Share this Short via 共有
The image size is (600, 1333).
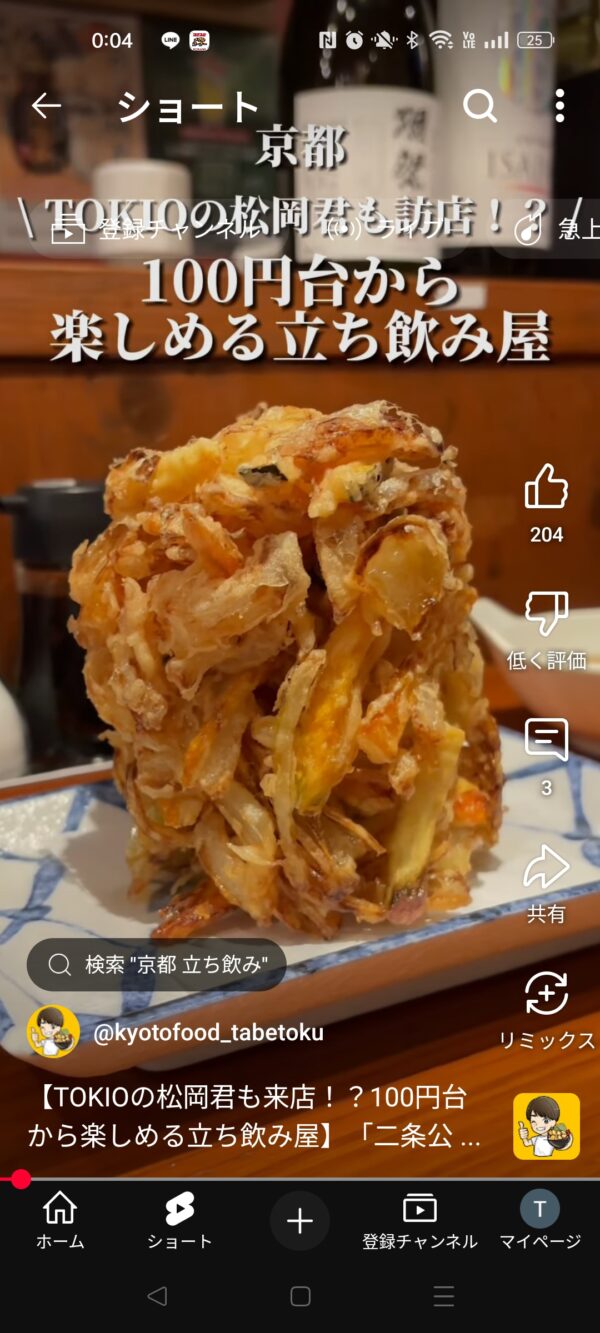[546, 868]
